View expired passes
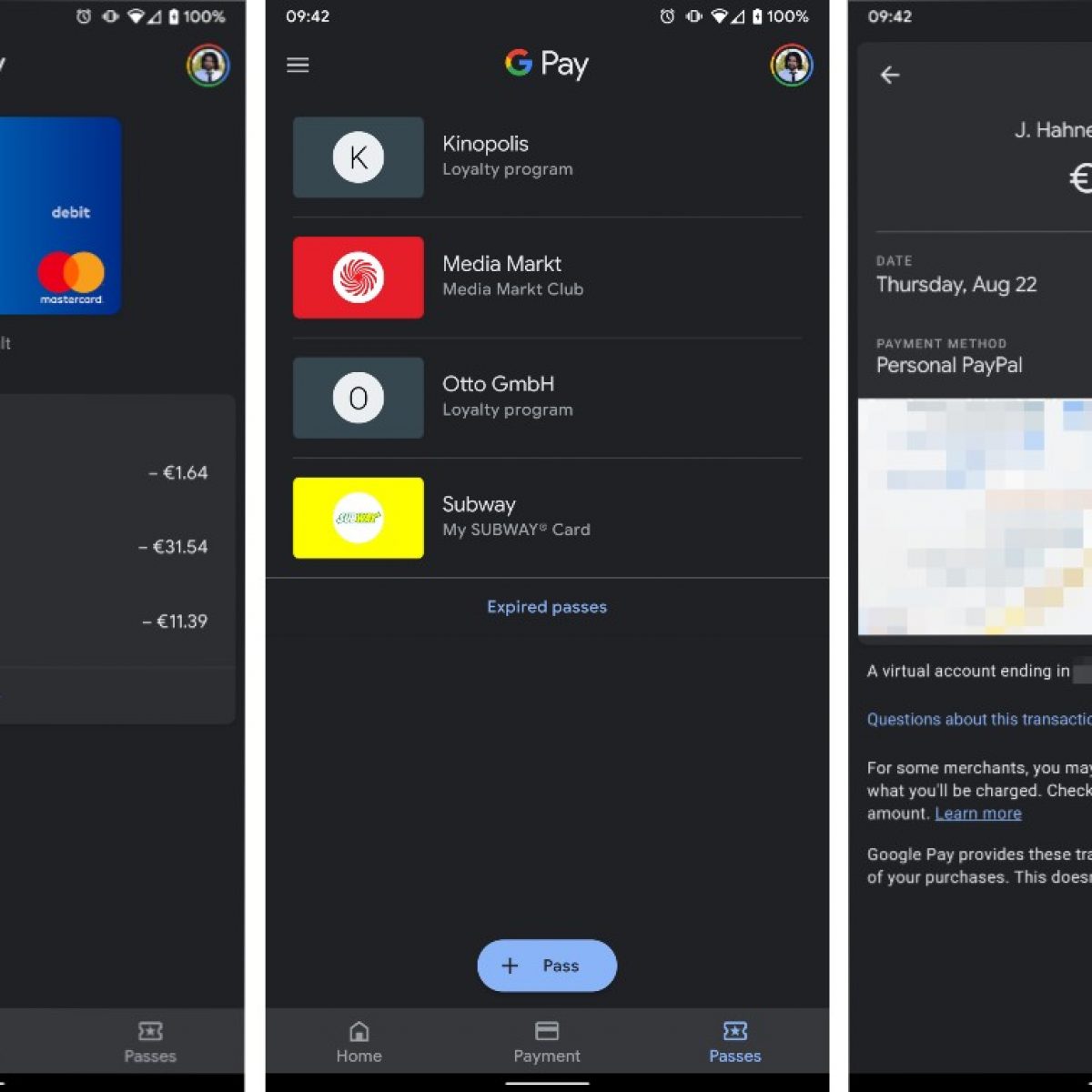The width and height of the screenshot is (1092, 1092). (x=546, y=607)
